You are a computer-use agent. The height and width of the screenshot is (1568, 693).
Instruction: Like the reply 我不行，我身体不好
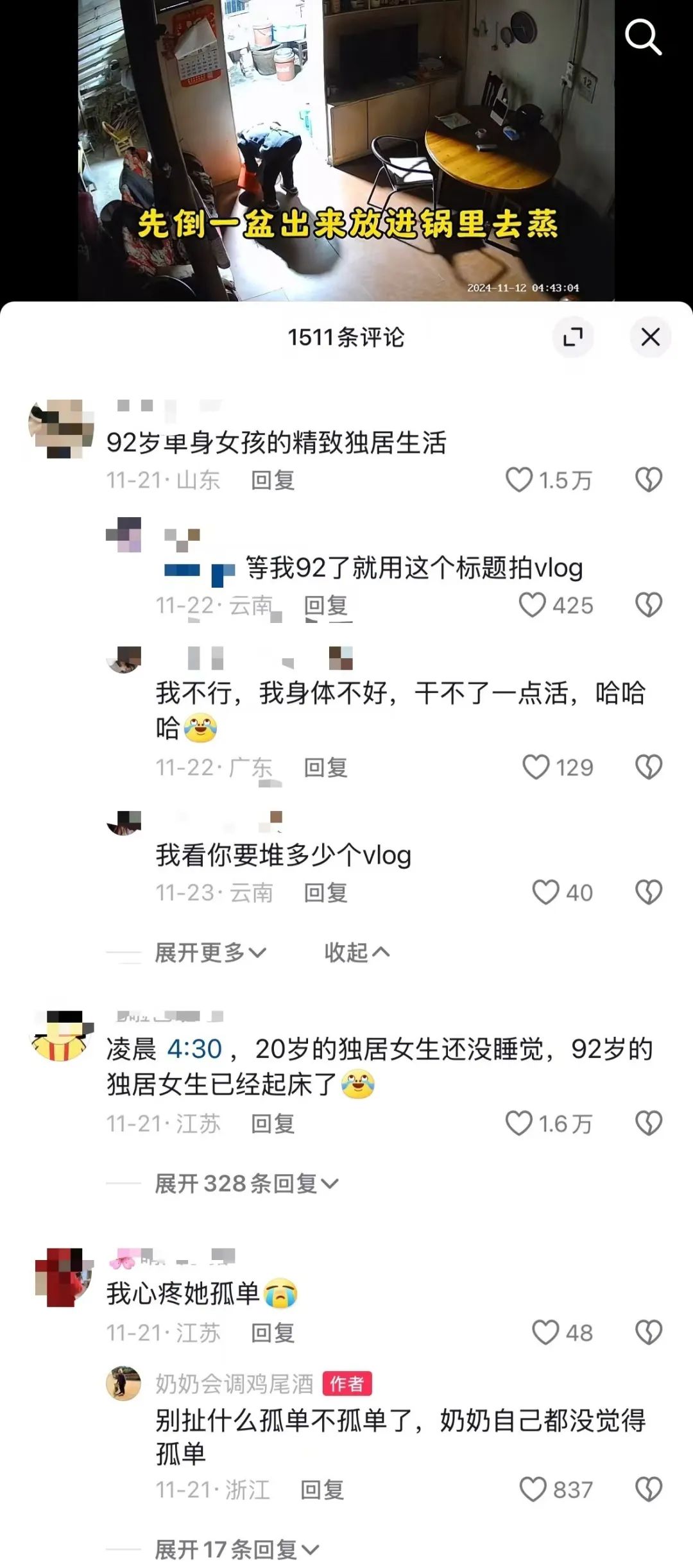(x=536, y=767)
